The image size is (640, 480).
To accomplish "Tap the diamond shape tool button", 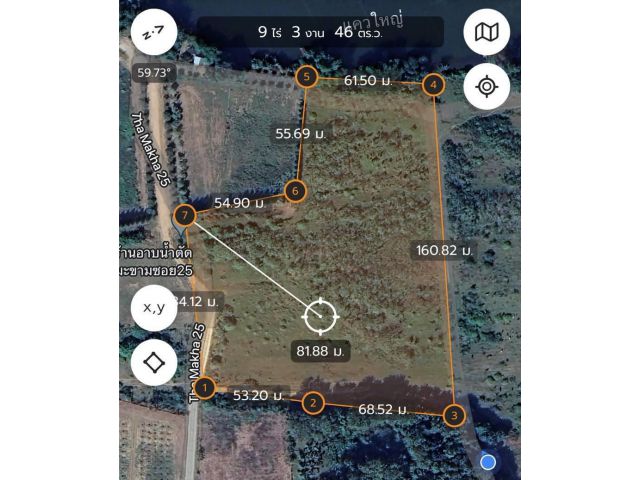I will 154,362.
